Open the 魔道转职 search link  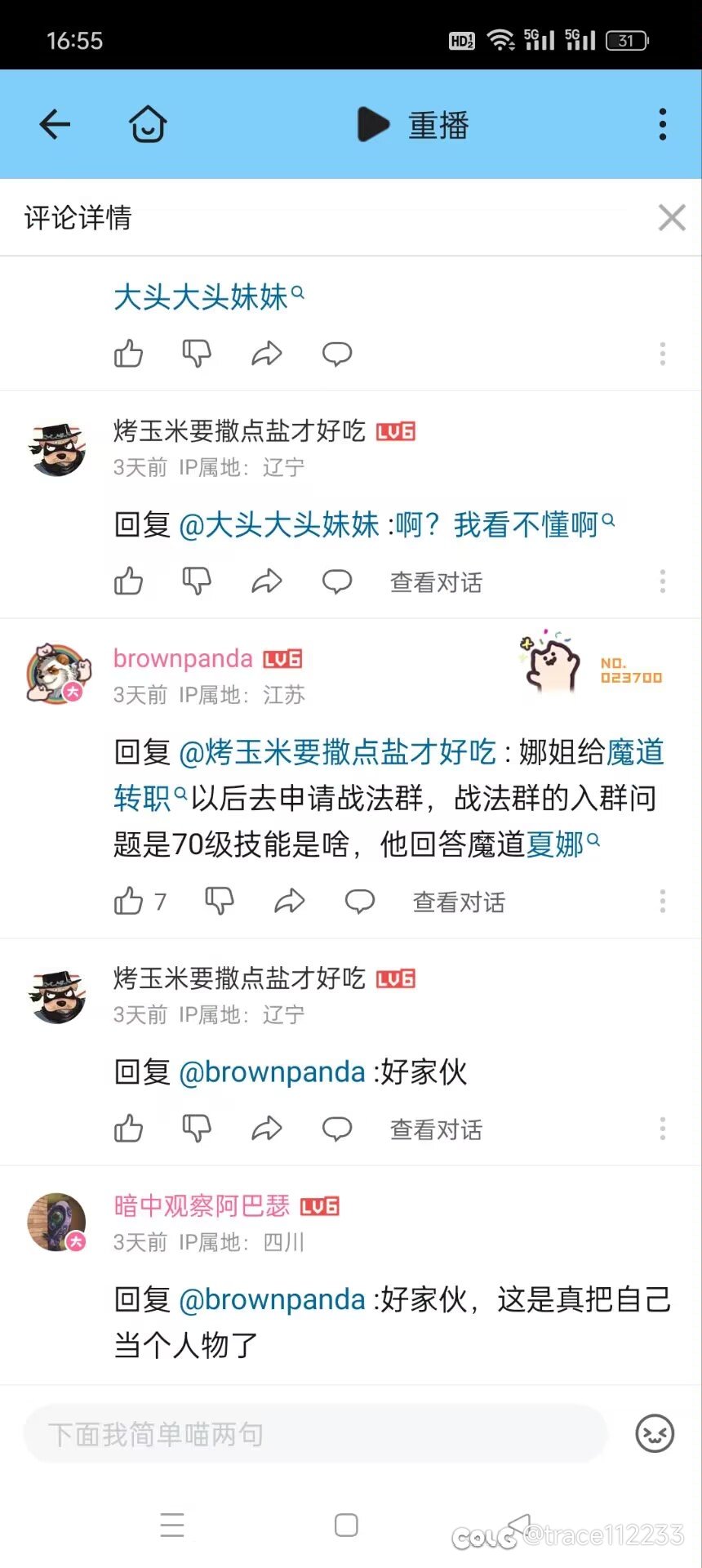[x=389, y=774]
